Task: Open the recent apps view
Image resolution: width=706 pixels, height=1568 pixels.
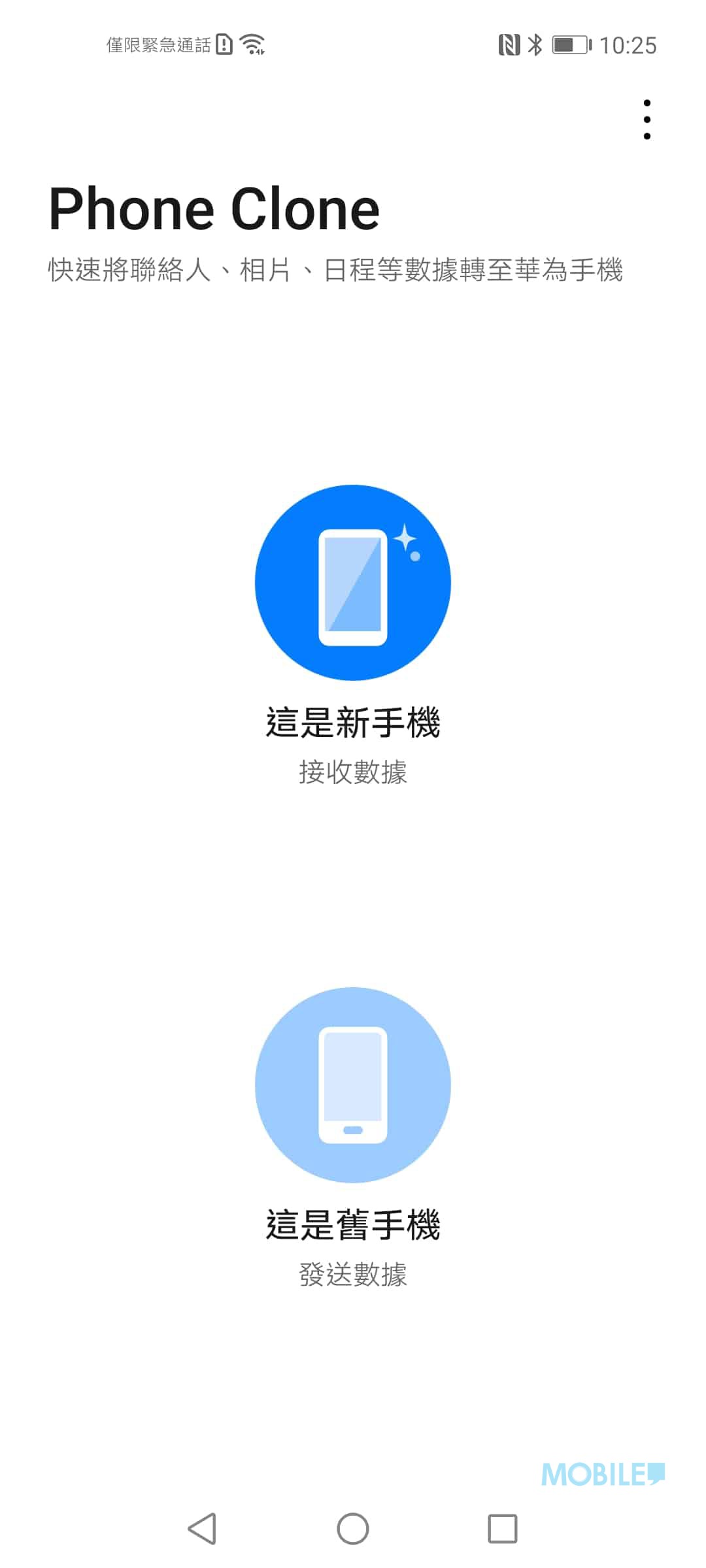Action: [503, 1529]
